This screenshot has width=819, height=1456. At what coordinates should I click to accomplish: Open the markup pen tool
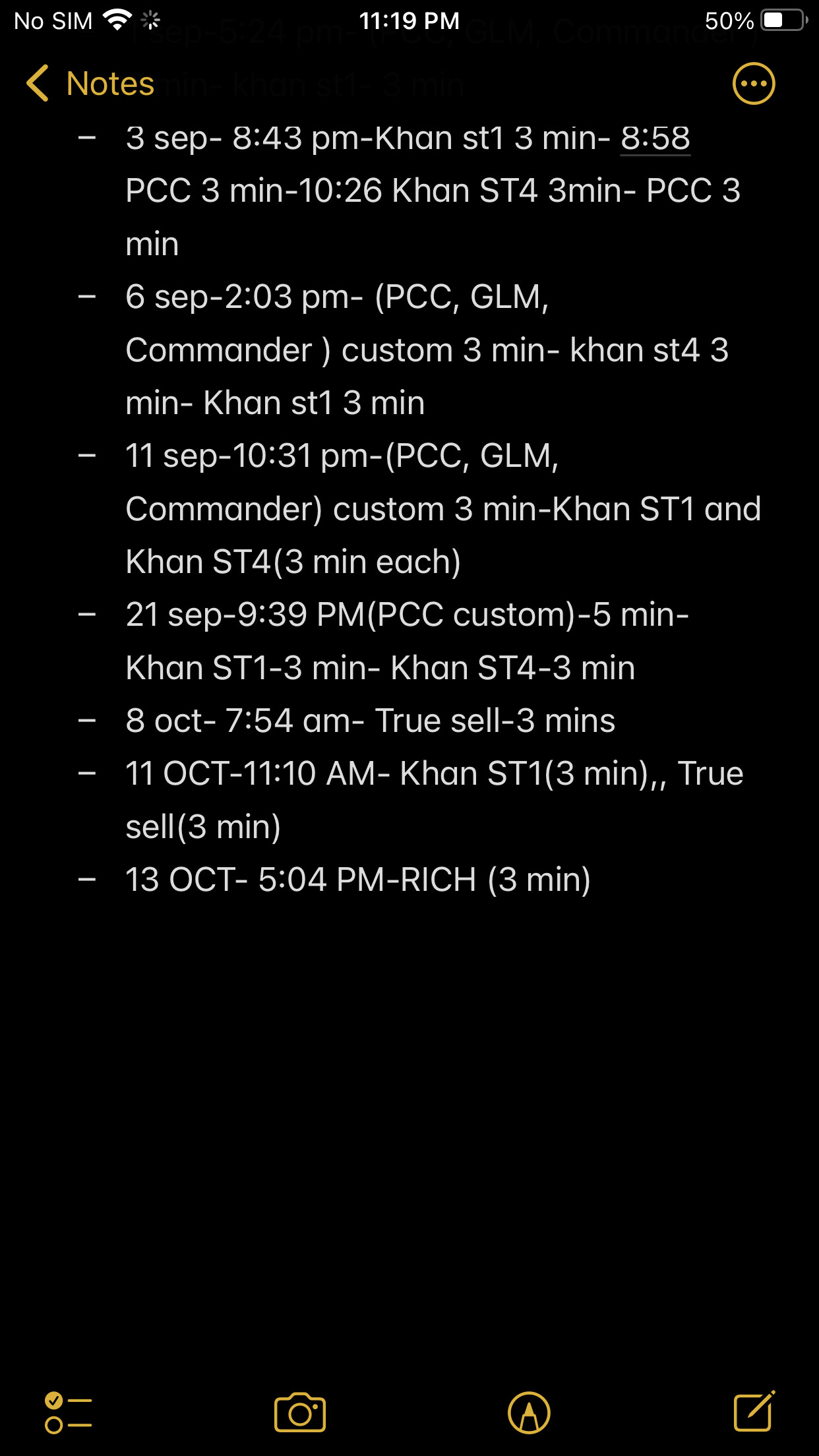(529, 1412)
